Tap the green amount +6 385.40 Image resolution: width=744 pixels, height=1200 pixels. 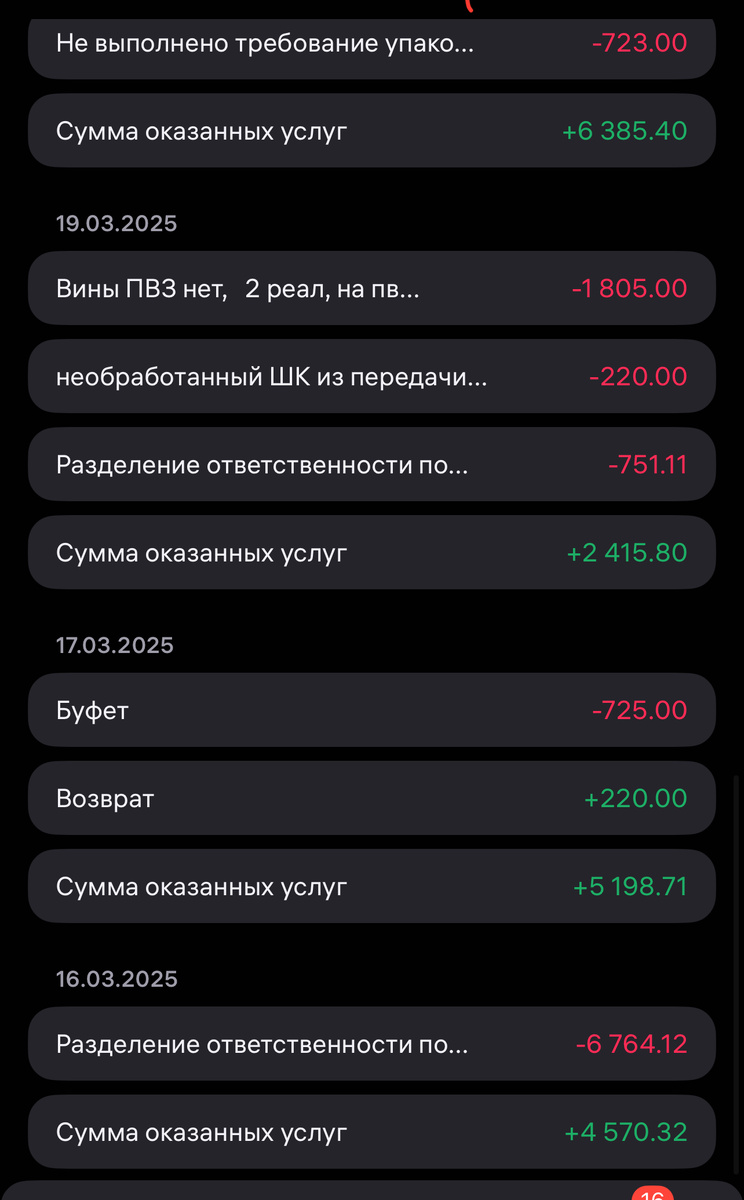[x=625, y=130]
